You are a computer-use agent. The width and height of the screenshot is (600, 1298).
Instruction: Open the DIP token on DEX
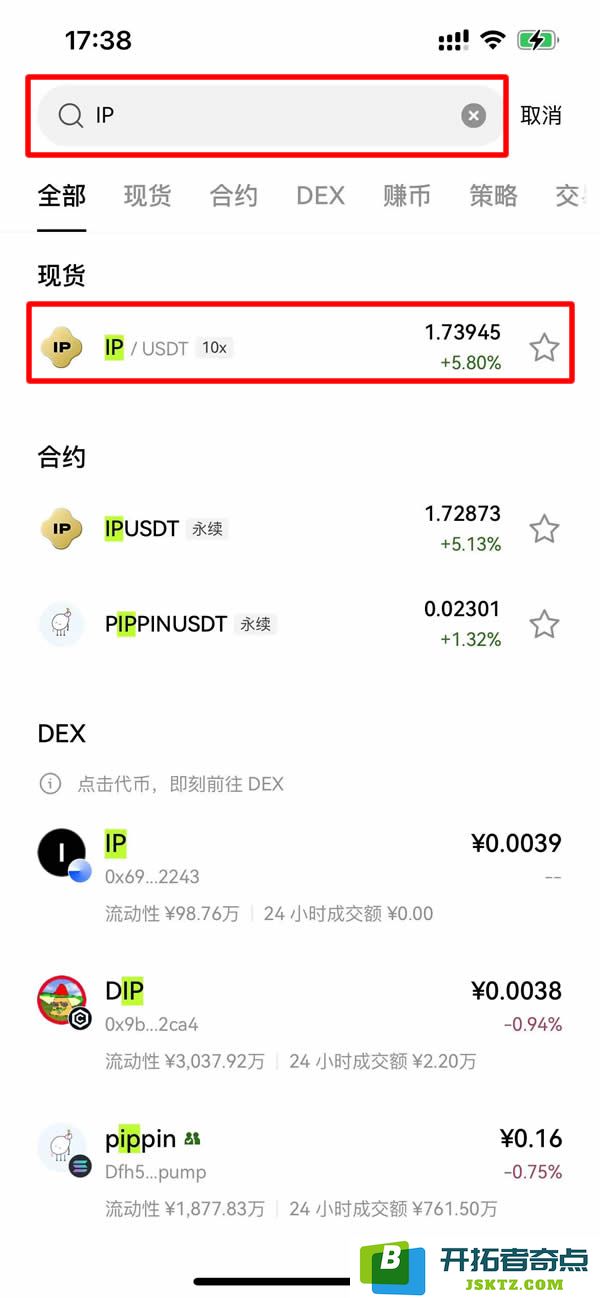[x=300, y=1022]
